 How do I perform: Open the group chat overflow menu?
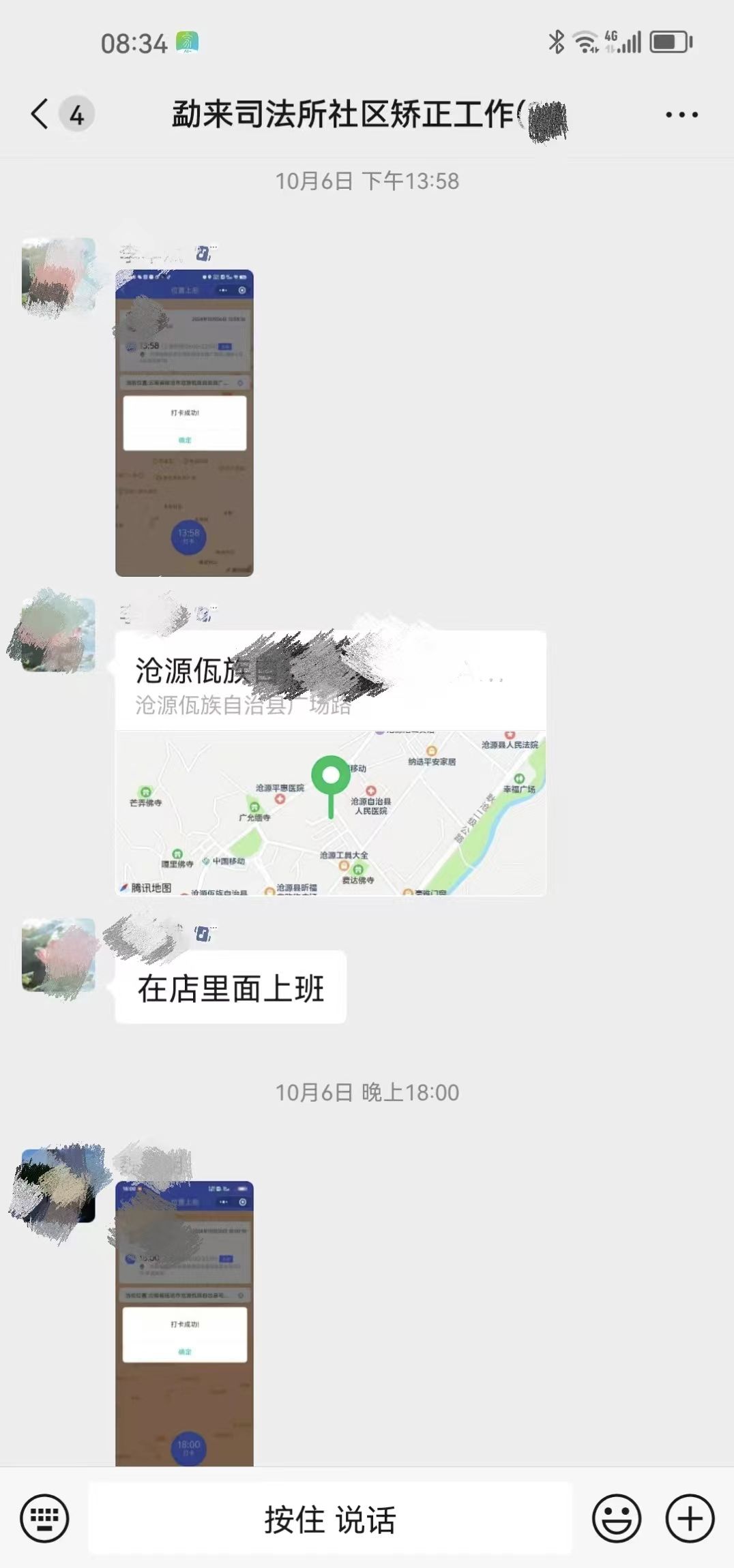[x=681, y=115]
